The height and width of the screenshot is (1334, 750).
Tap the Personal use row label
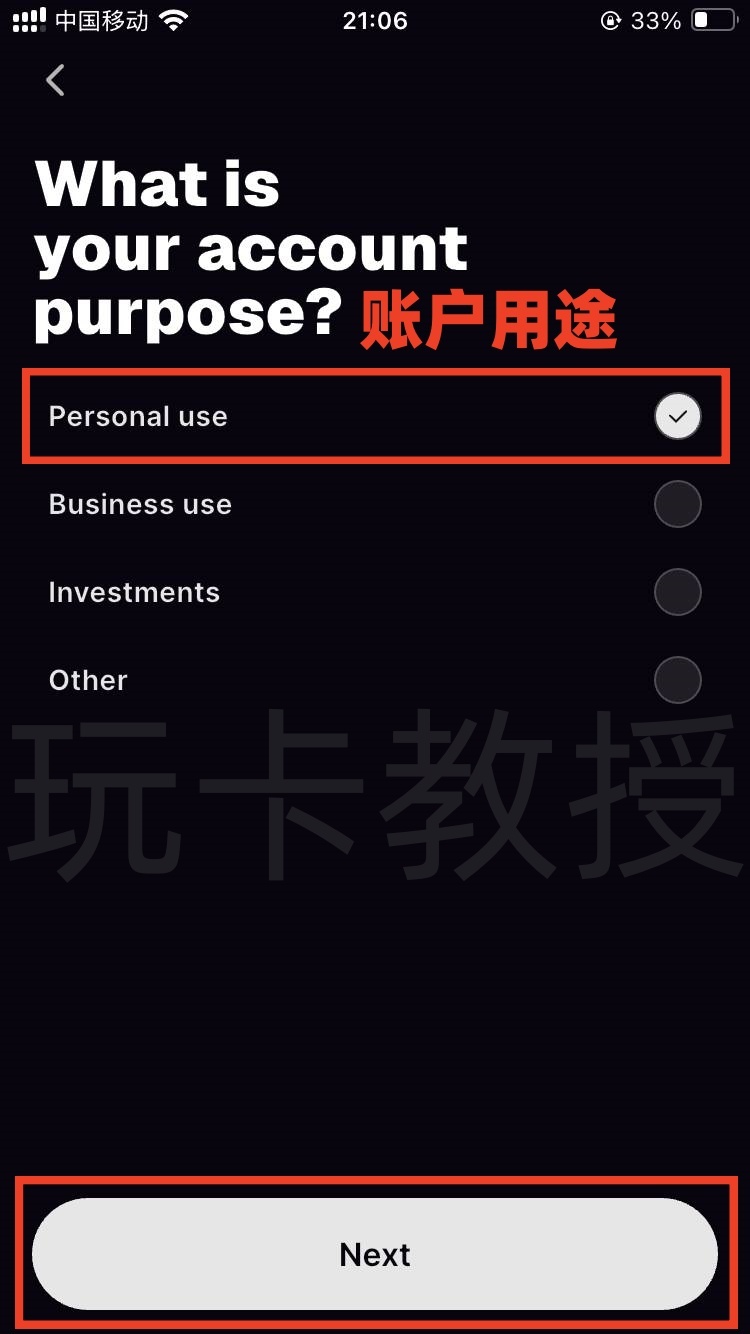coord(137,416)
